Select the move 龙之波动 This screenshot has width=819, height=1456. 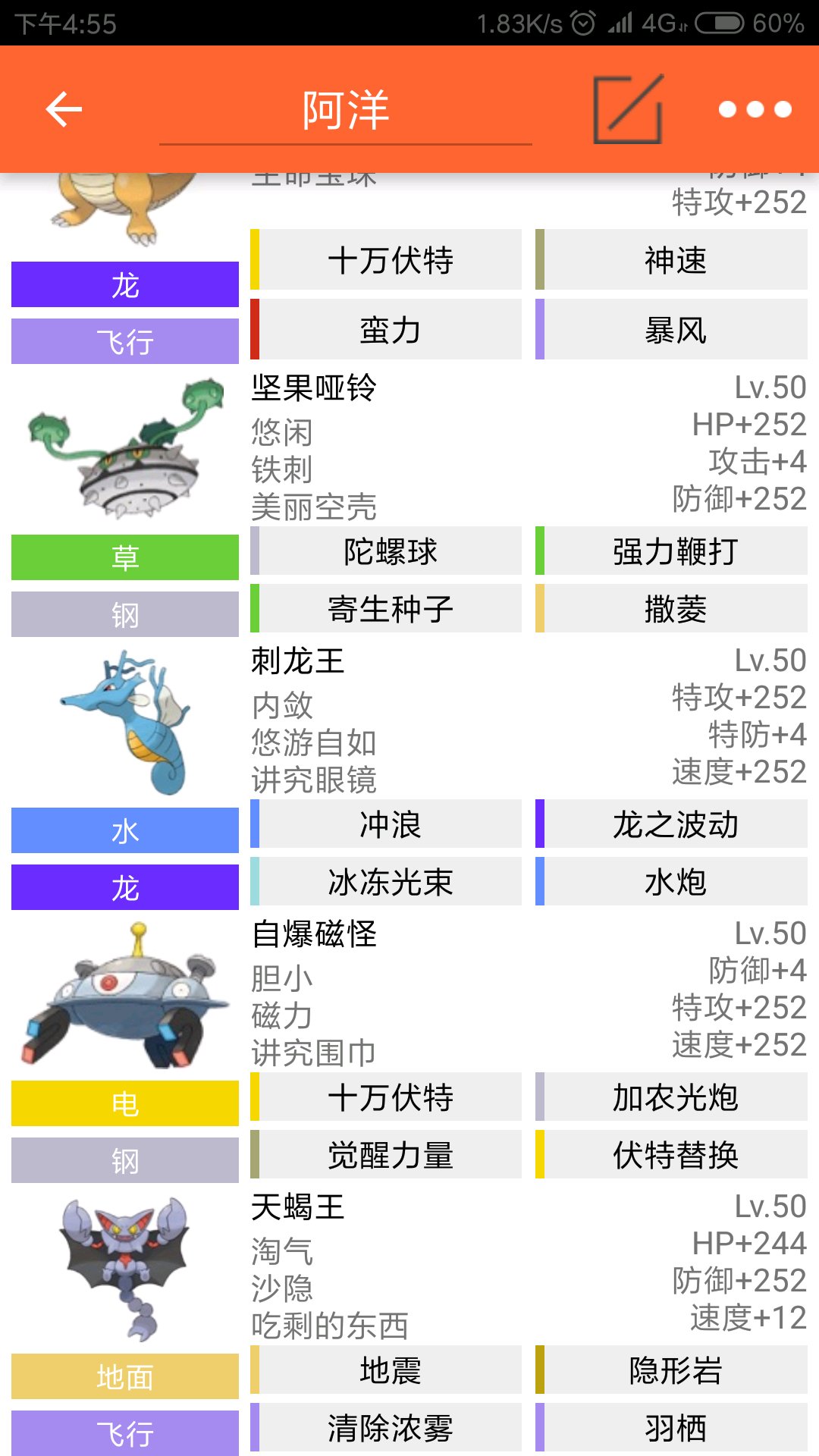(671, 824)
